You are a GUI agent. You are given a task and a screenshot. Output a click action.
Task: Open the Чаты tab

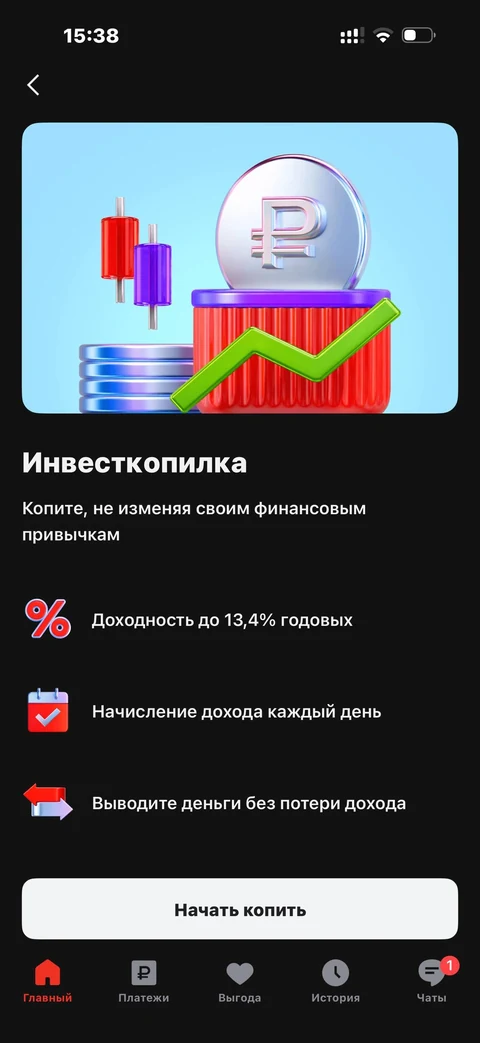click(432, 982)
